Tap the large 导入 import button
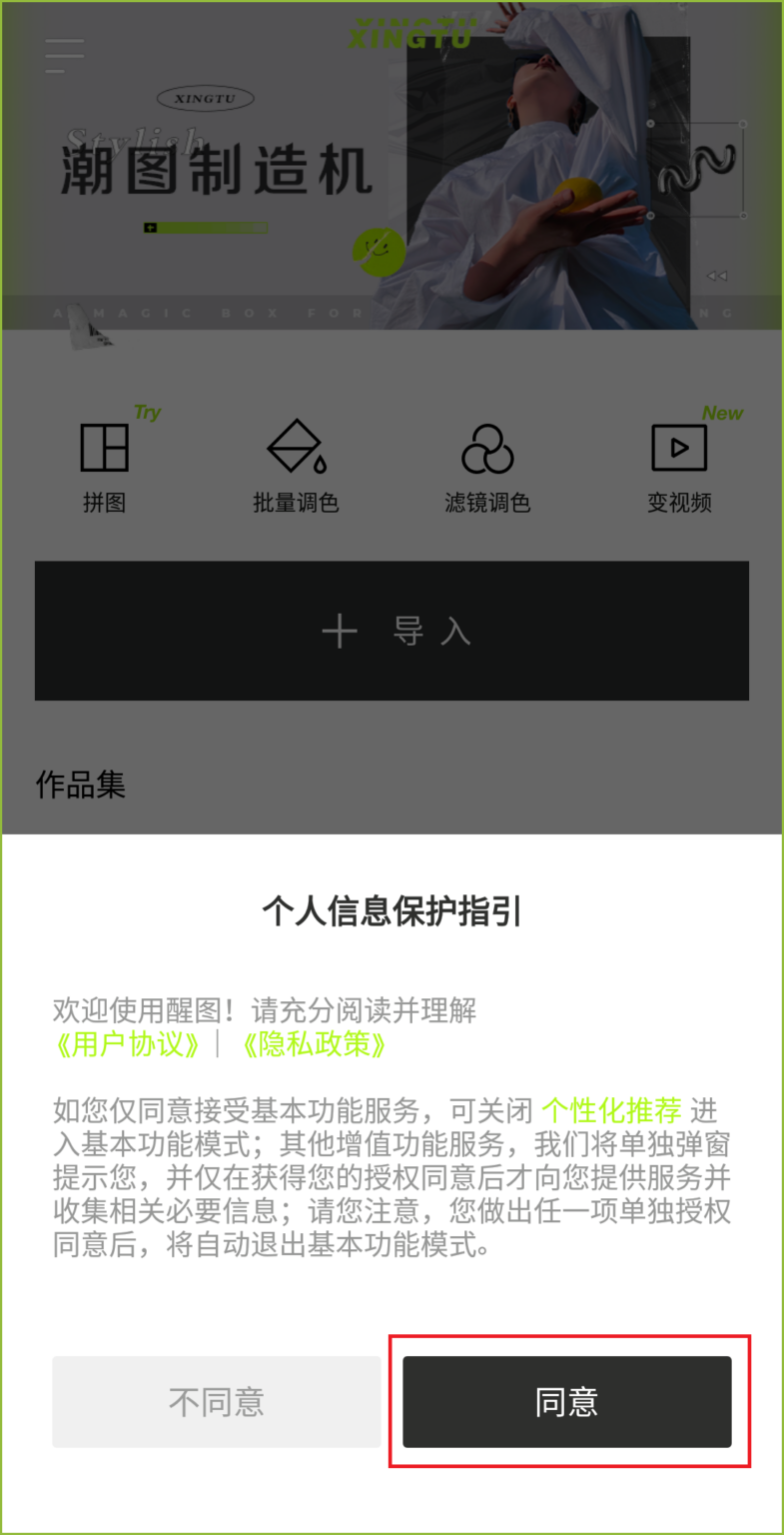This screenshot has width=784, height=1535. pos(392,631)
